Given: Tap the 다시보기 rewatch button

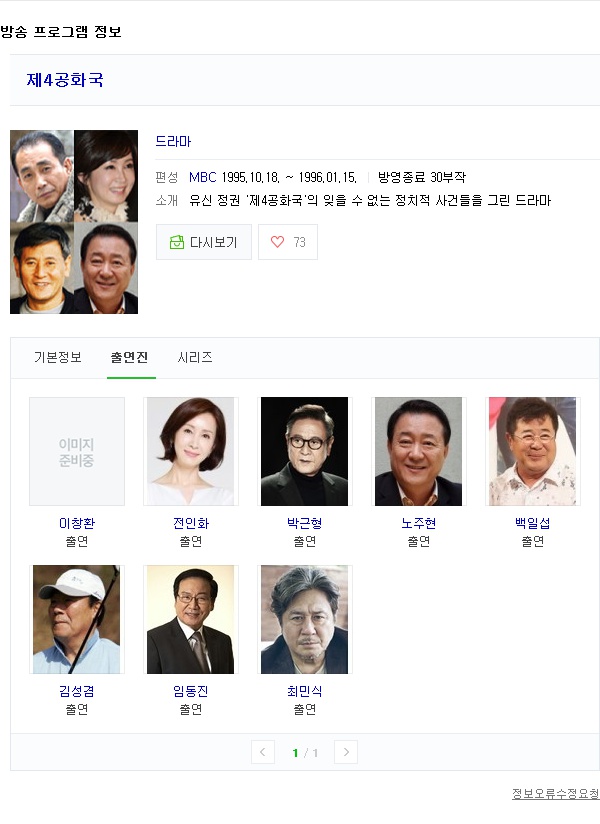Looking at the screenshot, I should [x=203, y=242].
